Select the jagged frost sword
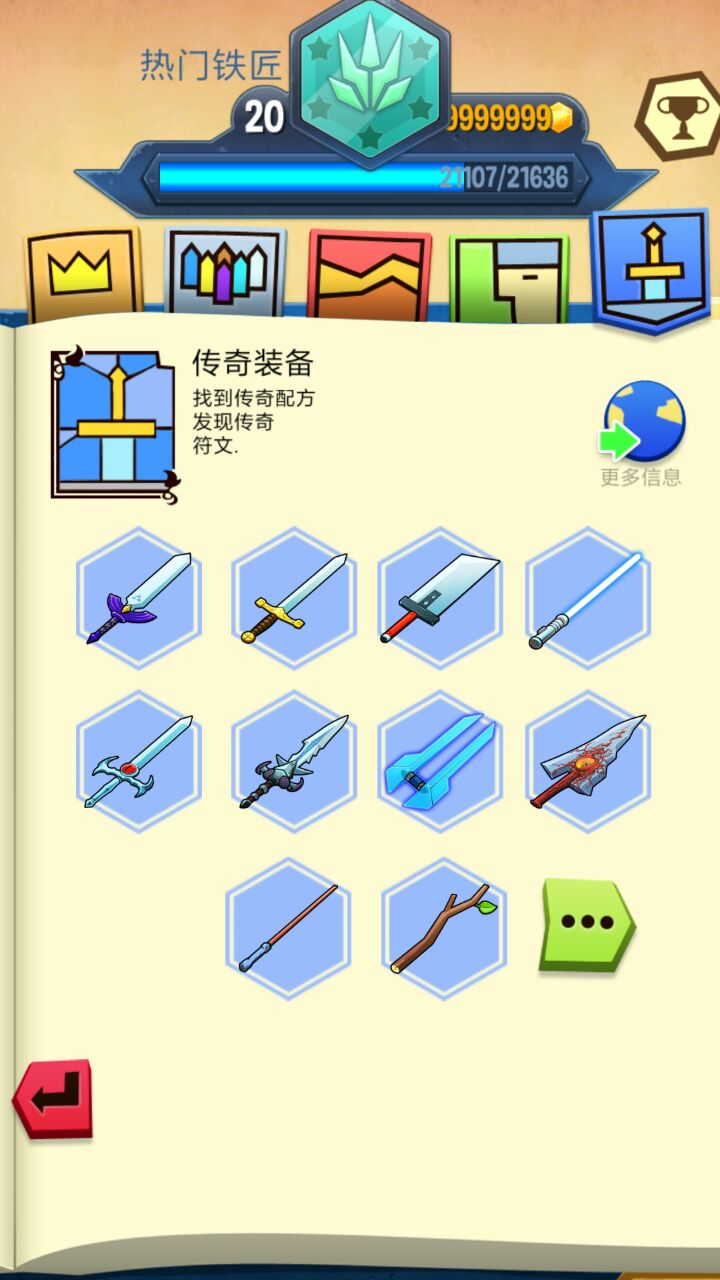 pyautogui.click(x=294, y=761)
